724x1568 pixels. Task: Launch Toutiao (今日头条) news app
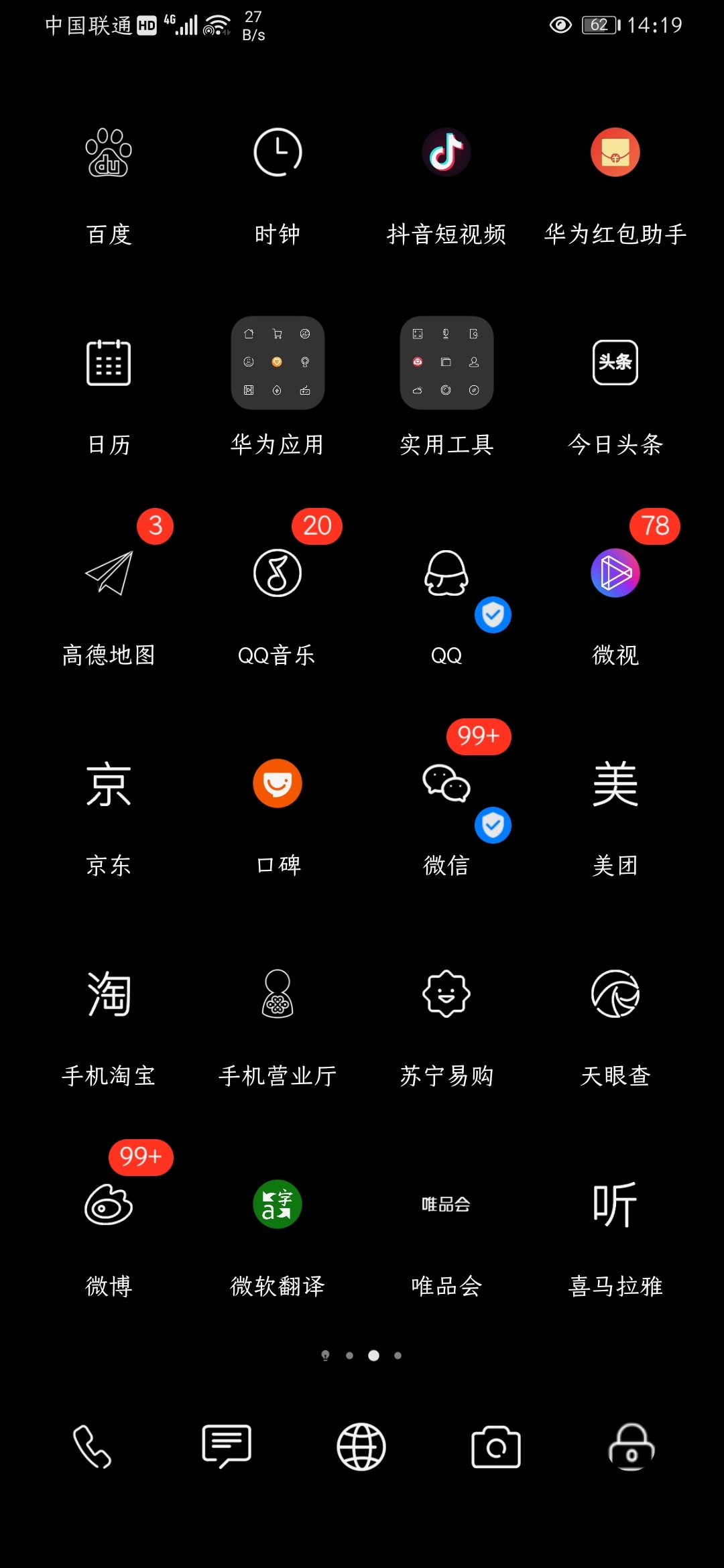coord(615,363)
